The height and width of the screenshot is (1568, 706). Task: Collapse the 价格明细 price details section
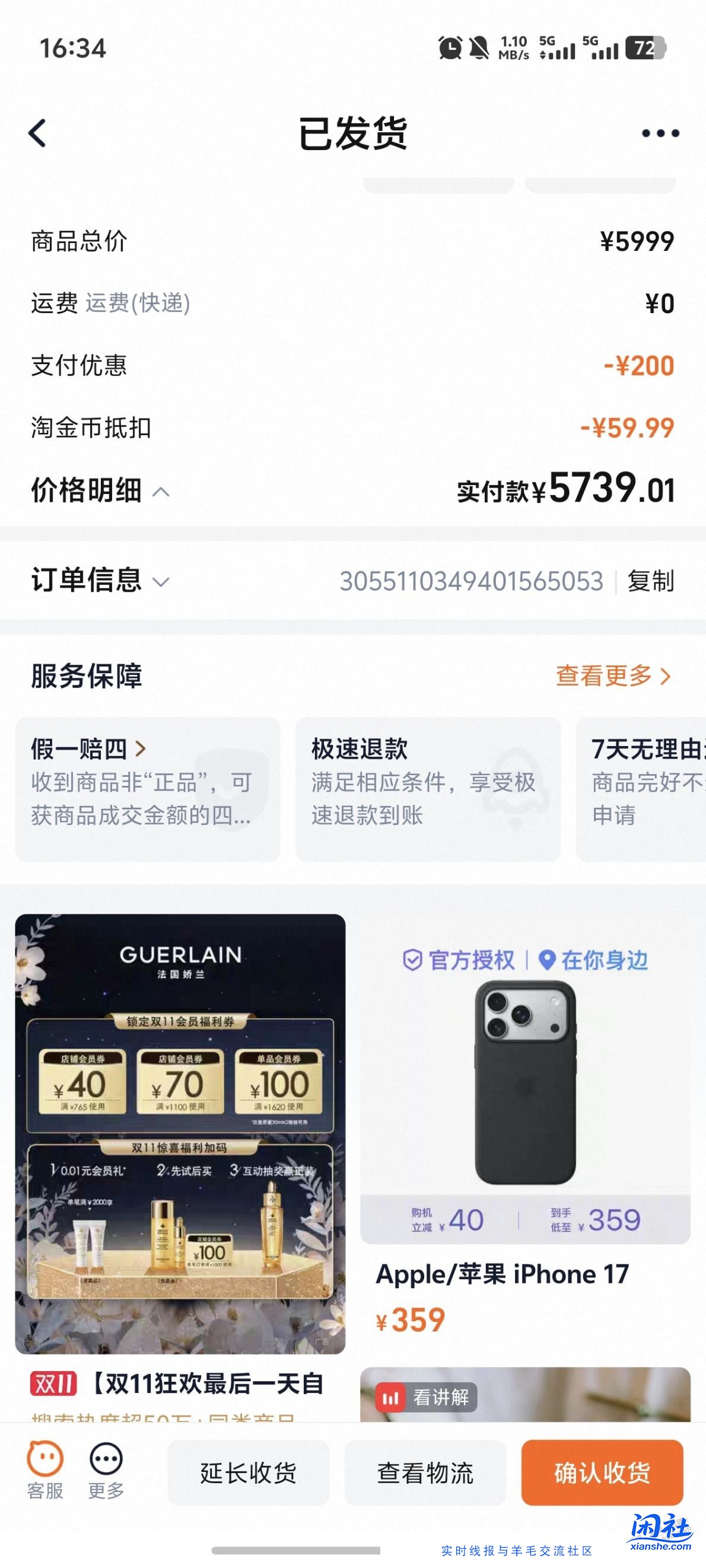point(160,490)
